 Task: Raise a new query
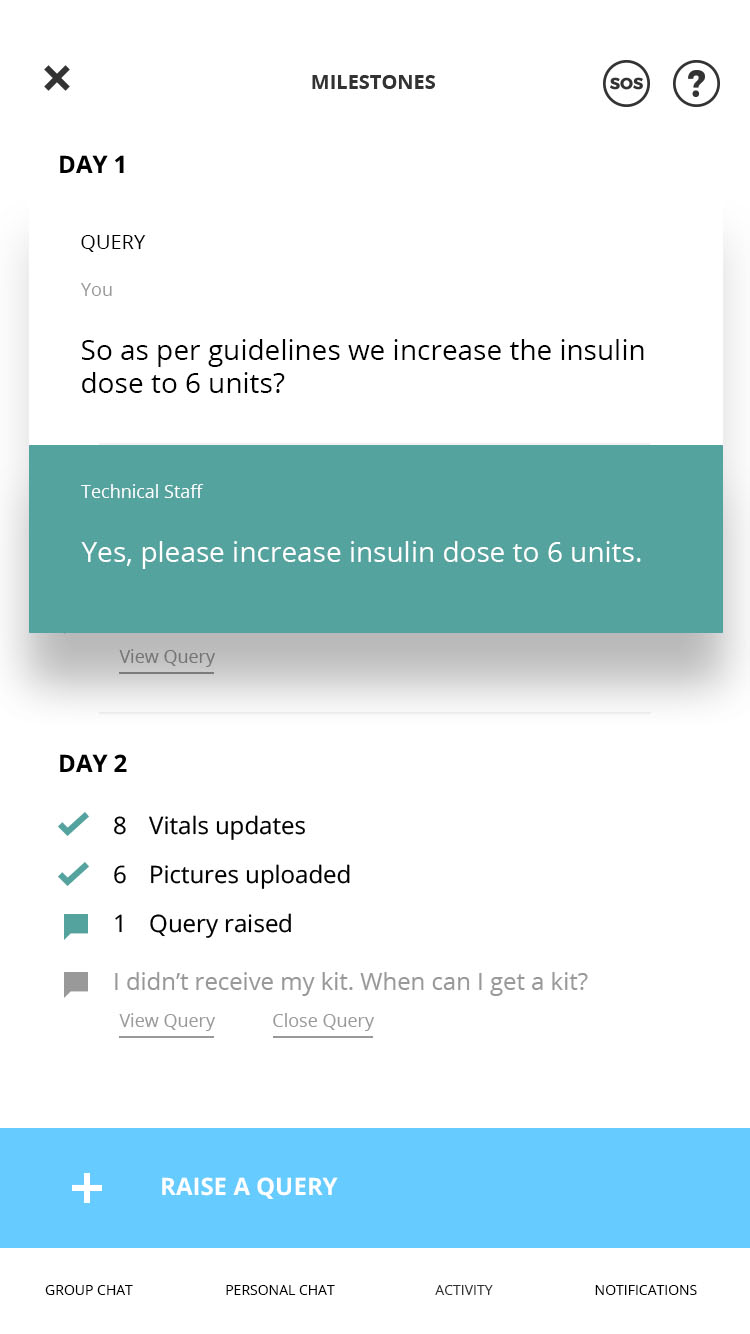pos(375,1187)
